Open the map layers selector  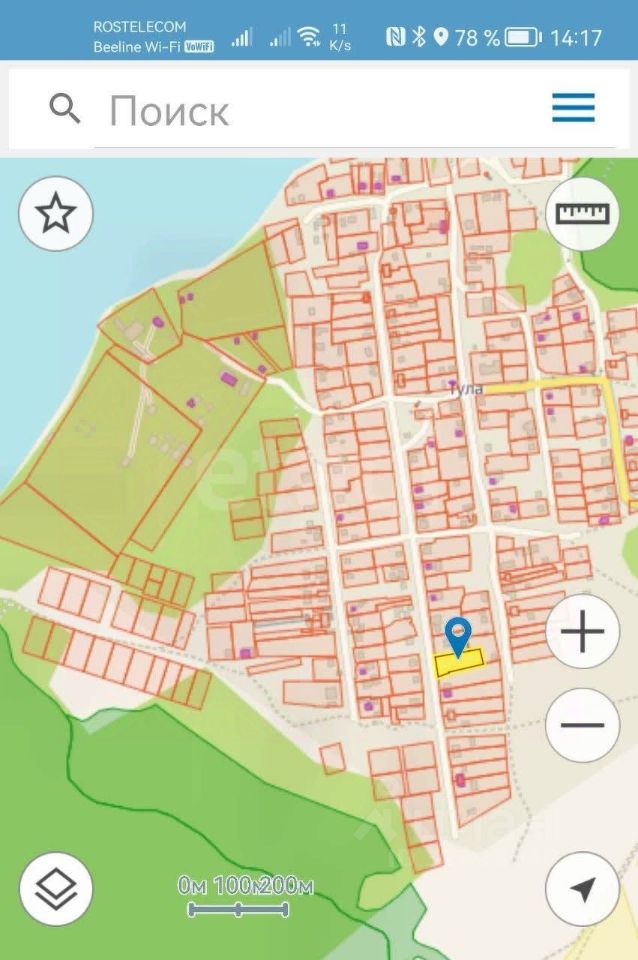[x=56, y=888]
